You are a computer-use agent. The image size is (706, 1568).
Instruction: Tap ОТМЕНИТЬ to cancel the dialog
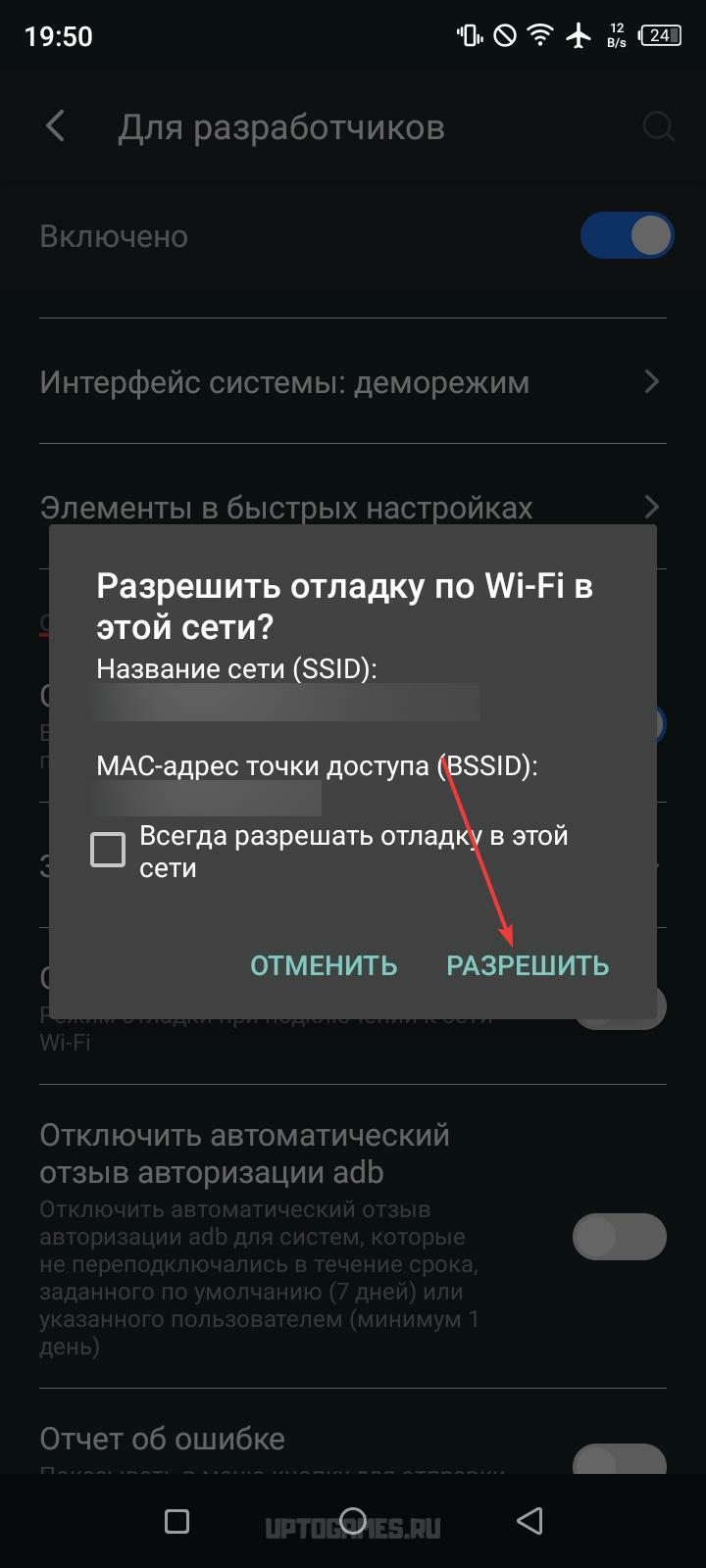pos(324,965)
